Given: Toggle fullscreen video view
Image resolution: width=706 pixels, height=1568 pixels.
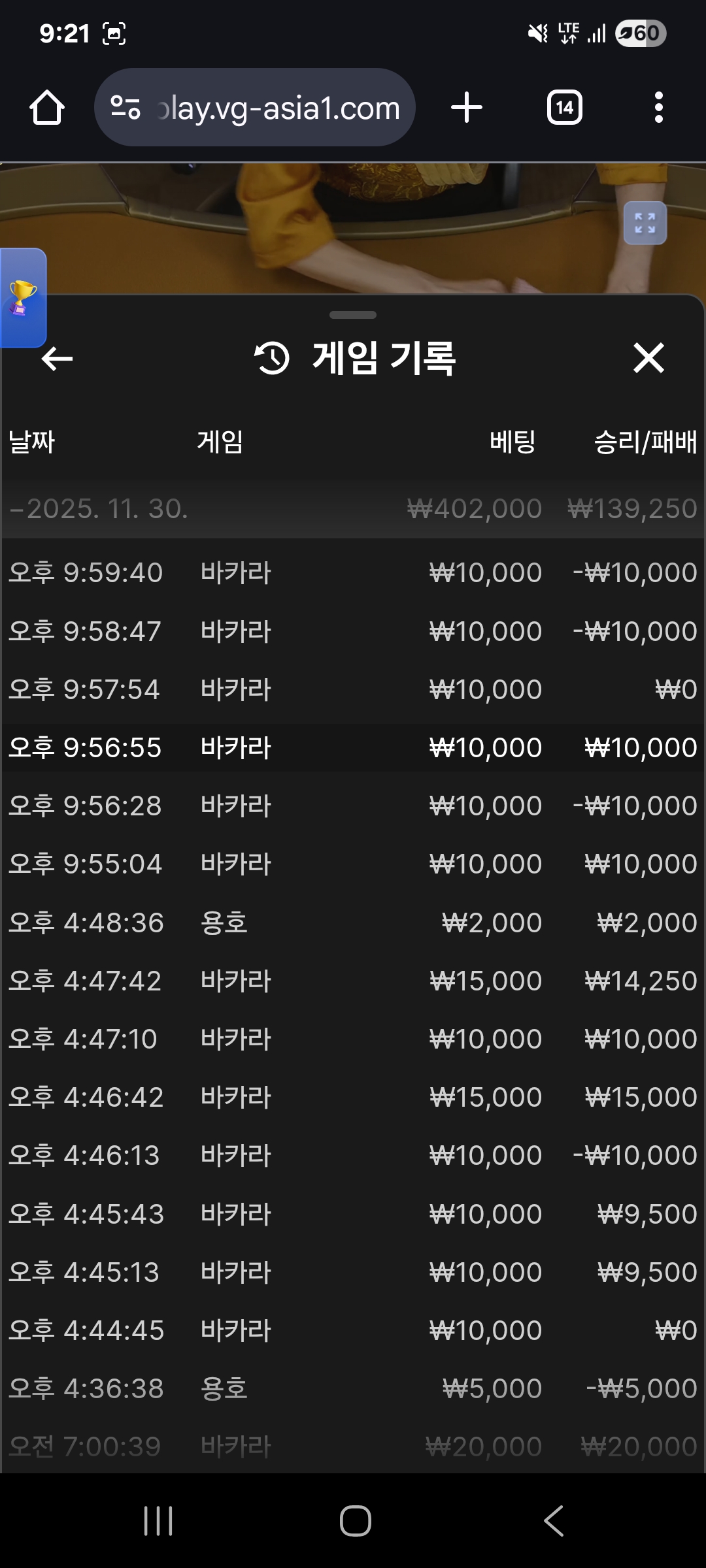Looking at the screenshot, I should pos(645,223).
